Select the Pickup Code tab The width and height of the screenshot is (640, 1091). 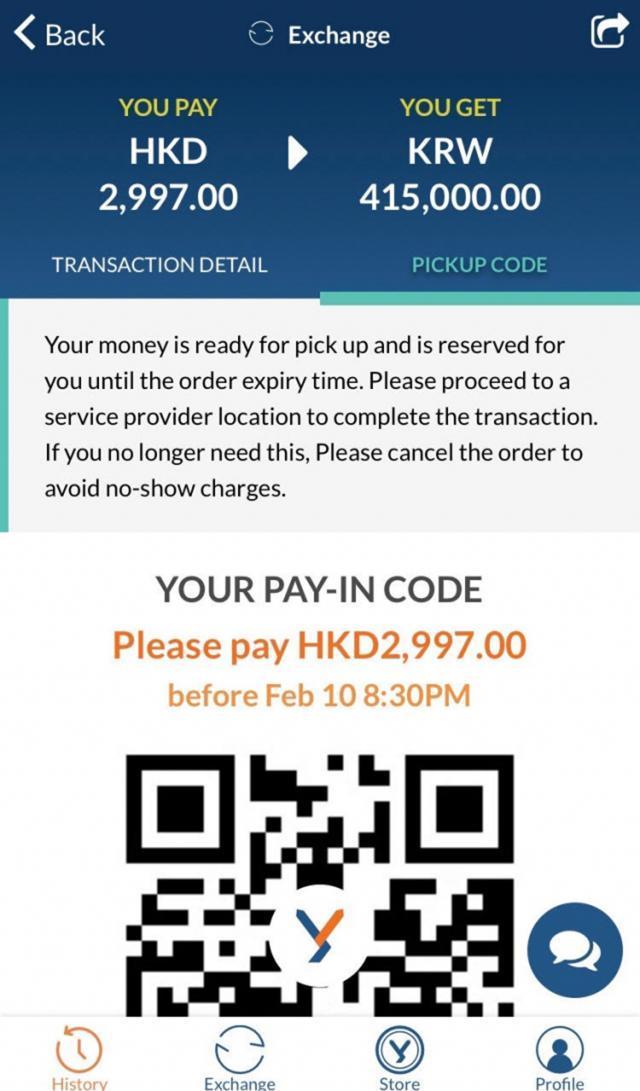(x=479, y=264)
